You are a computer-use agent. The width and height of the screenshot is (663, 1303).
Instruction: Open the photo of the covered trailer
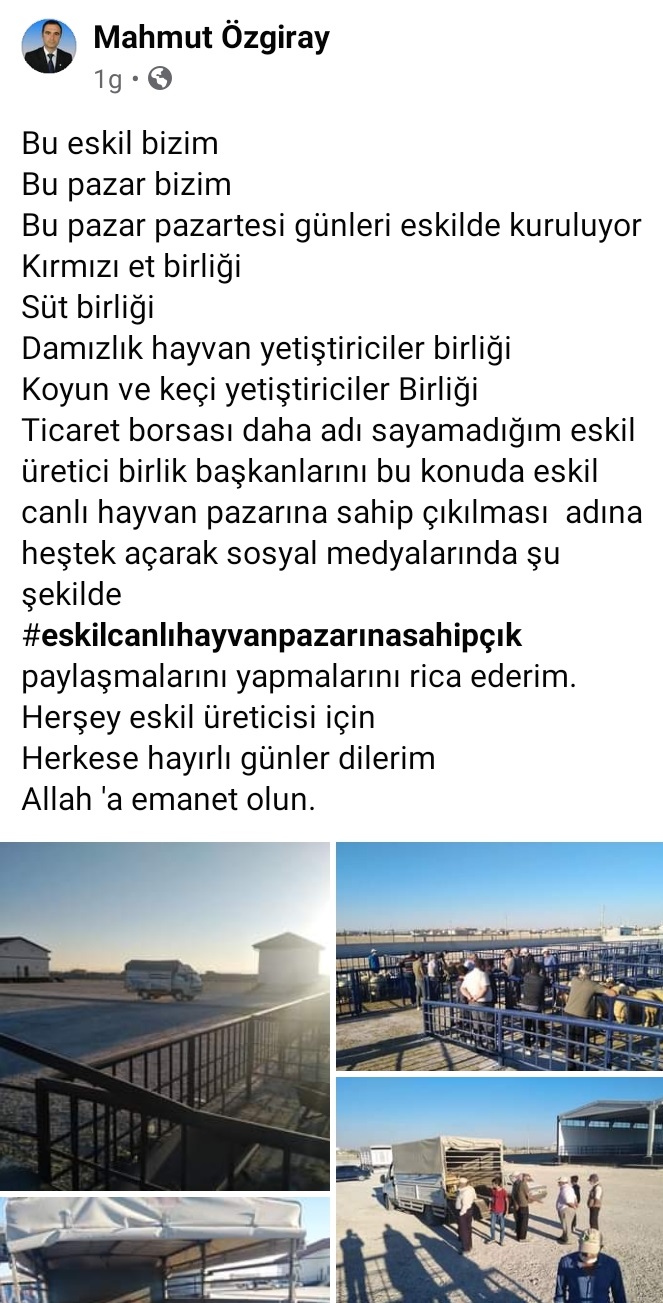click(165, 1250)
